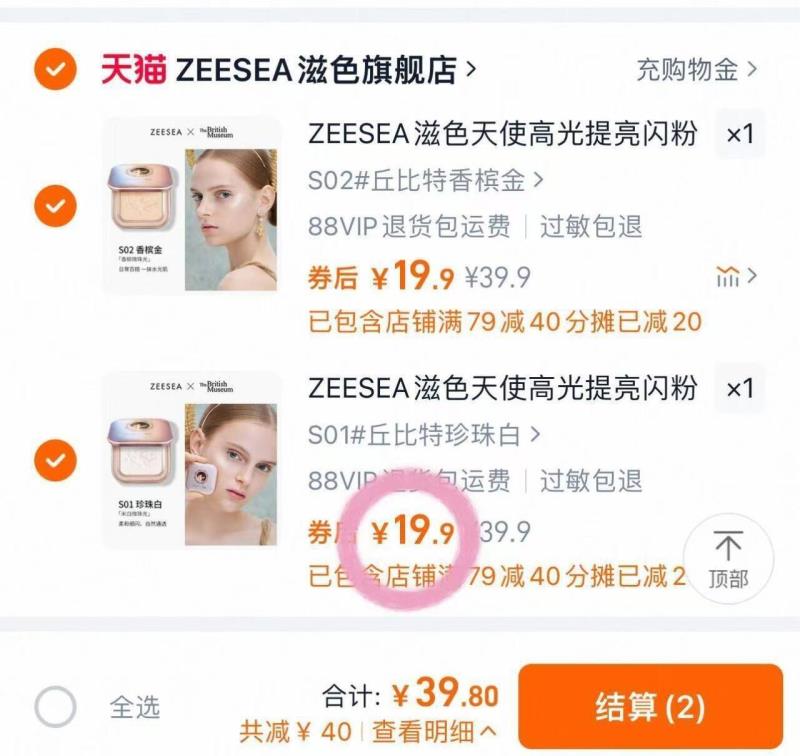Open 充购物金 link
Viewport: 800px width, 756px height.
(x=696, y=69)
